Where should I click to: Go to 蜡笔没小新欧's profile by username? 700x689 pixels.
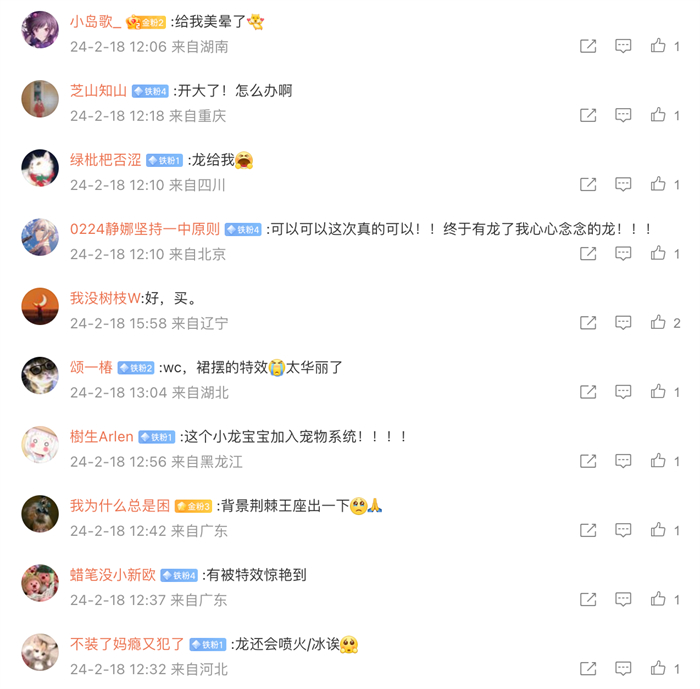click(x=112, y=574)
